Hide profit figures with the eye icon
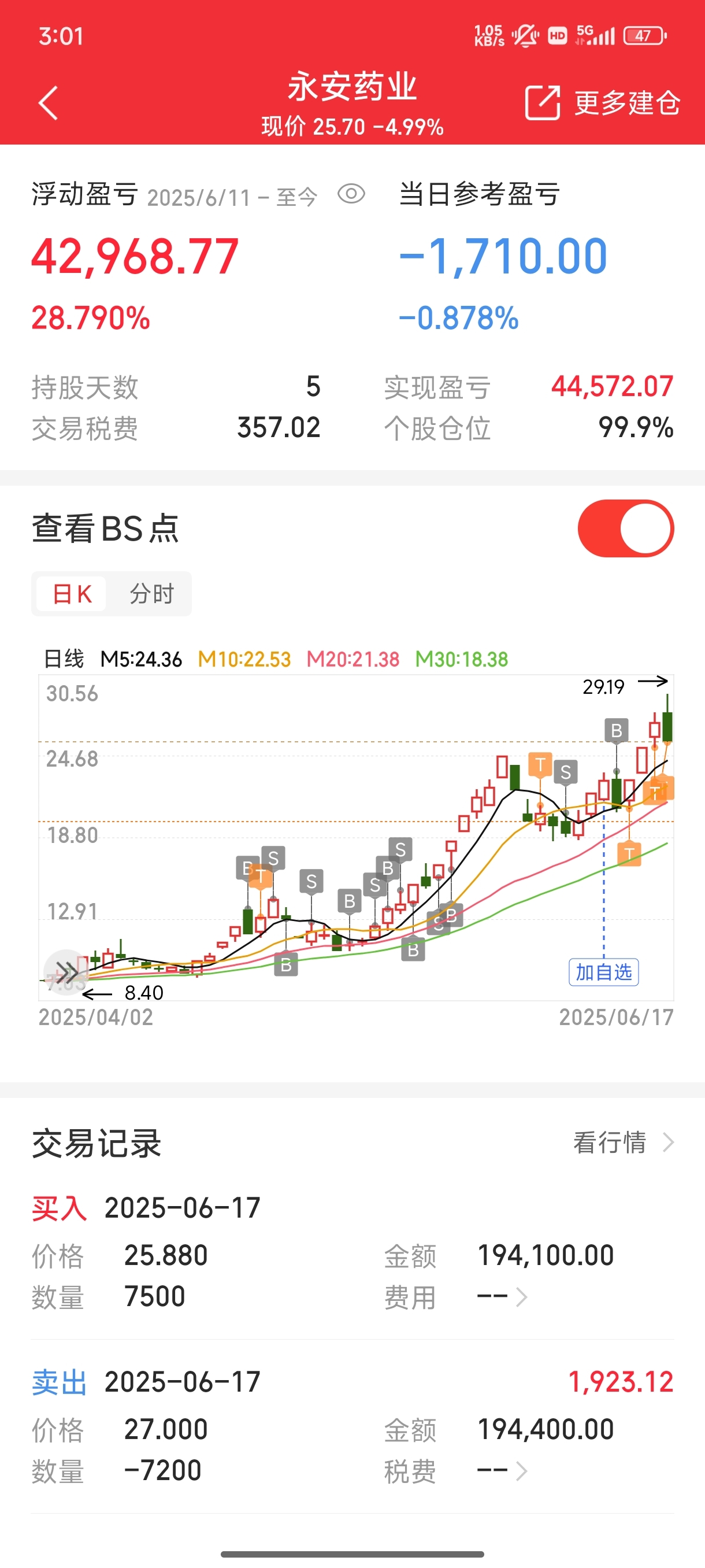 351,194
